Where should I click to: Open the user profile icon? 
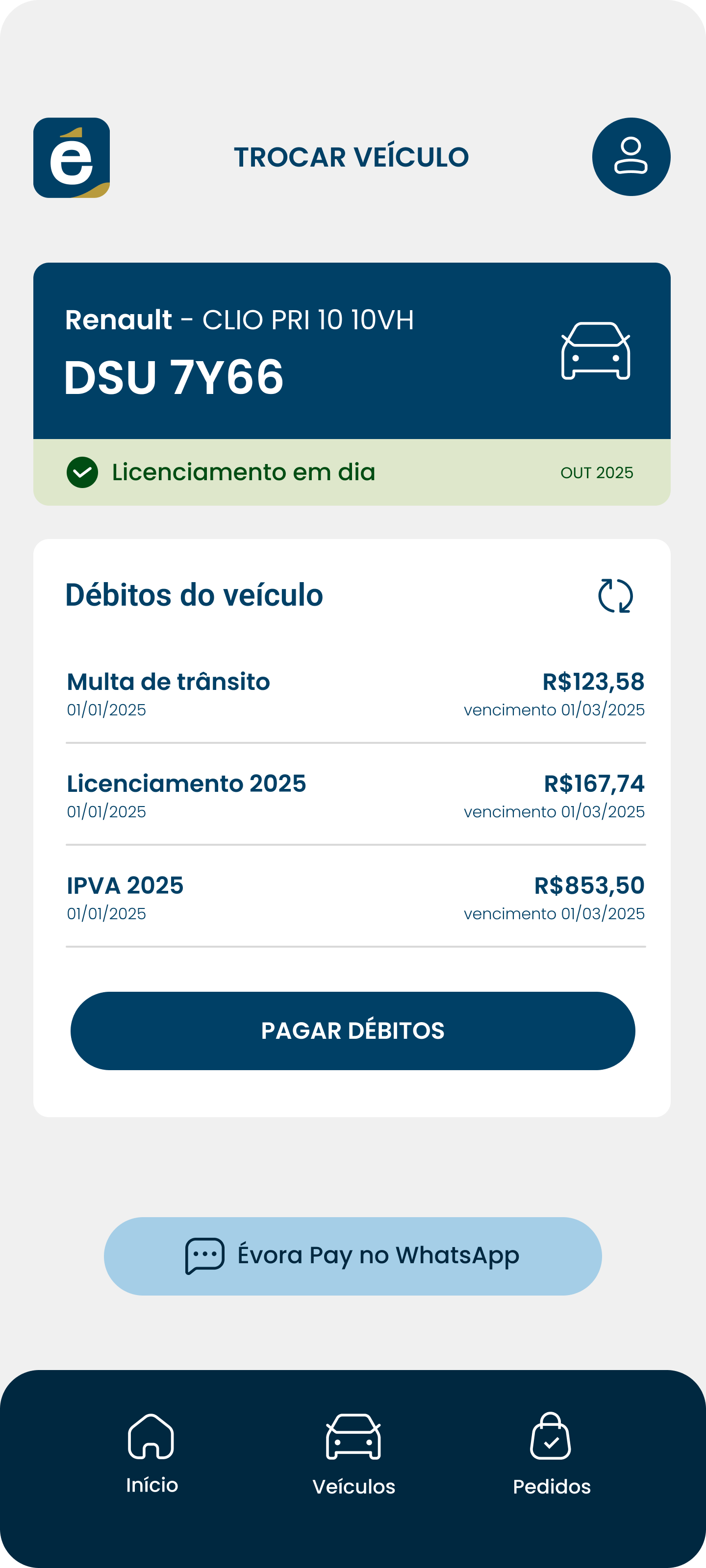pos(630,157)
